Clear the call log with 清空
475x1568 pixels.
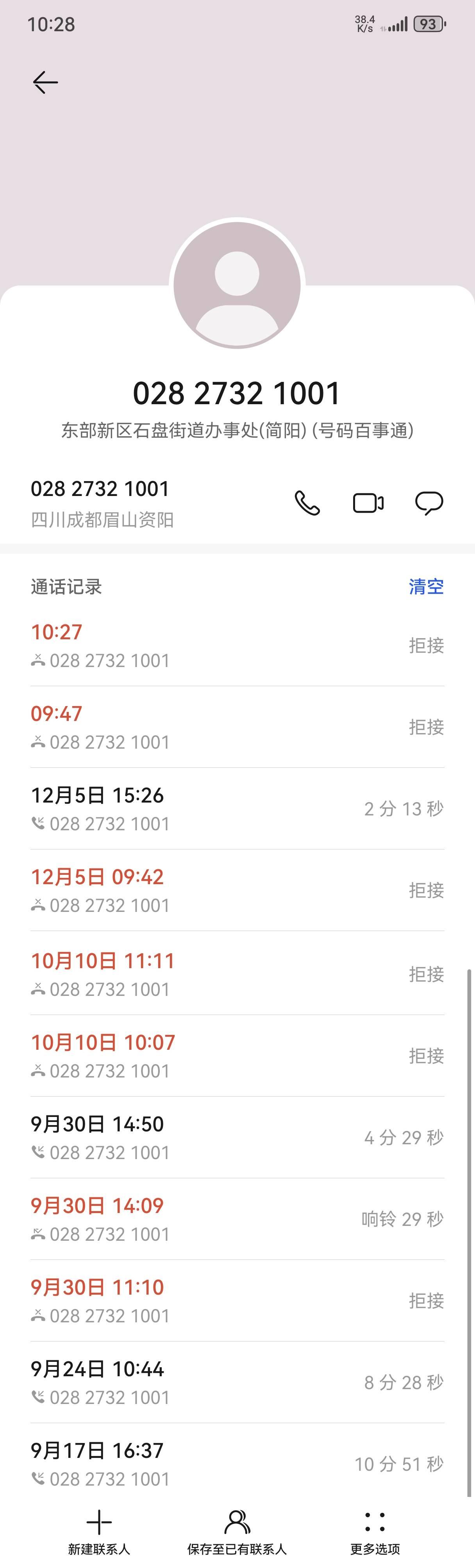pos(426,586)
